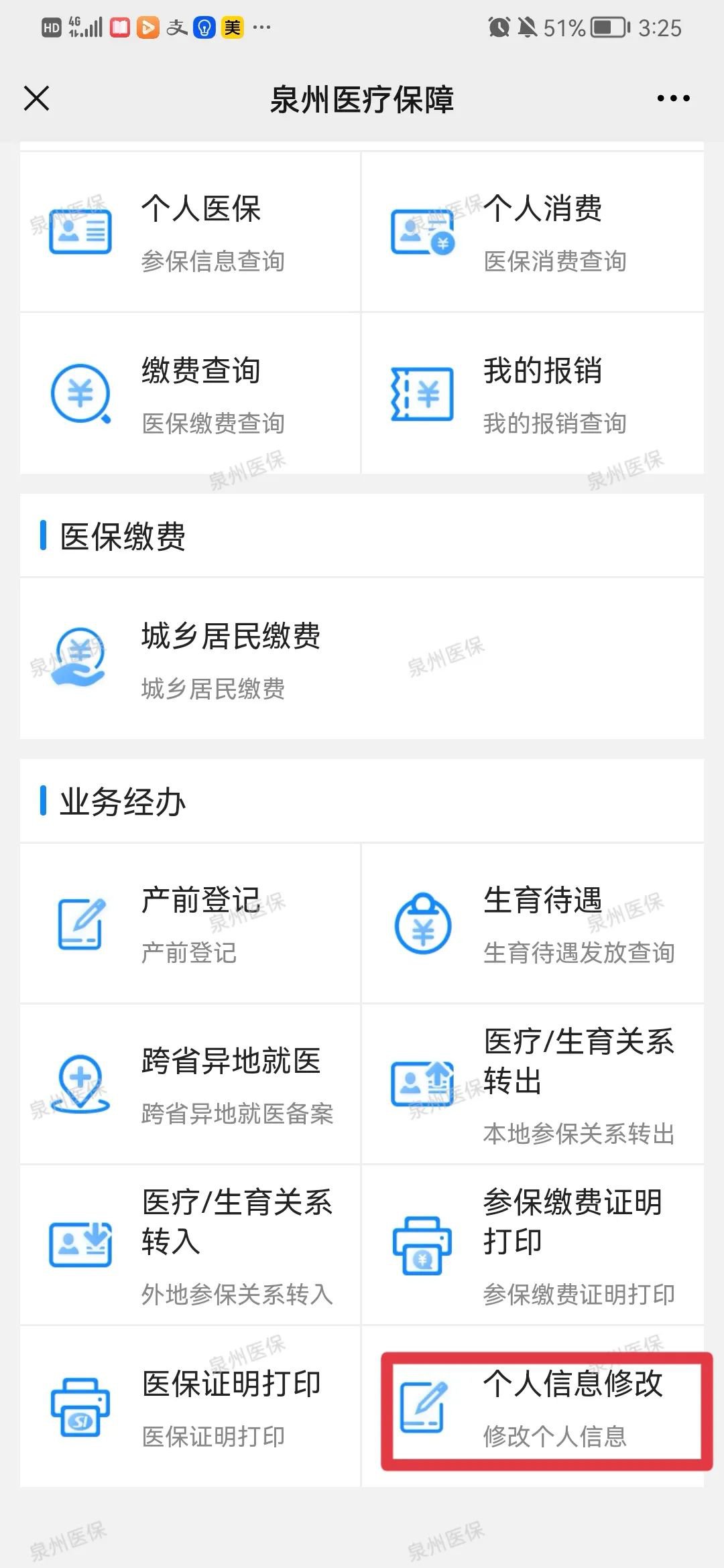724x1568 pixels.
Task: Open 跨省异地就医 filing
Action: [190, 1084]
